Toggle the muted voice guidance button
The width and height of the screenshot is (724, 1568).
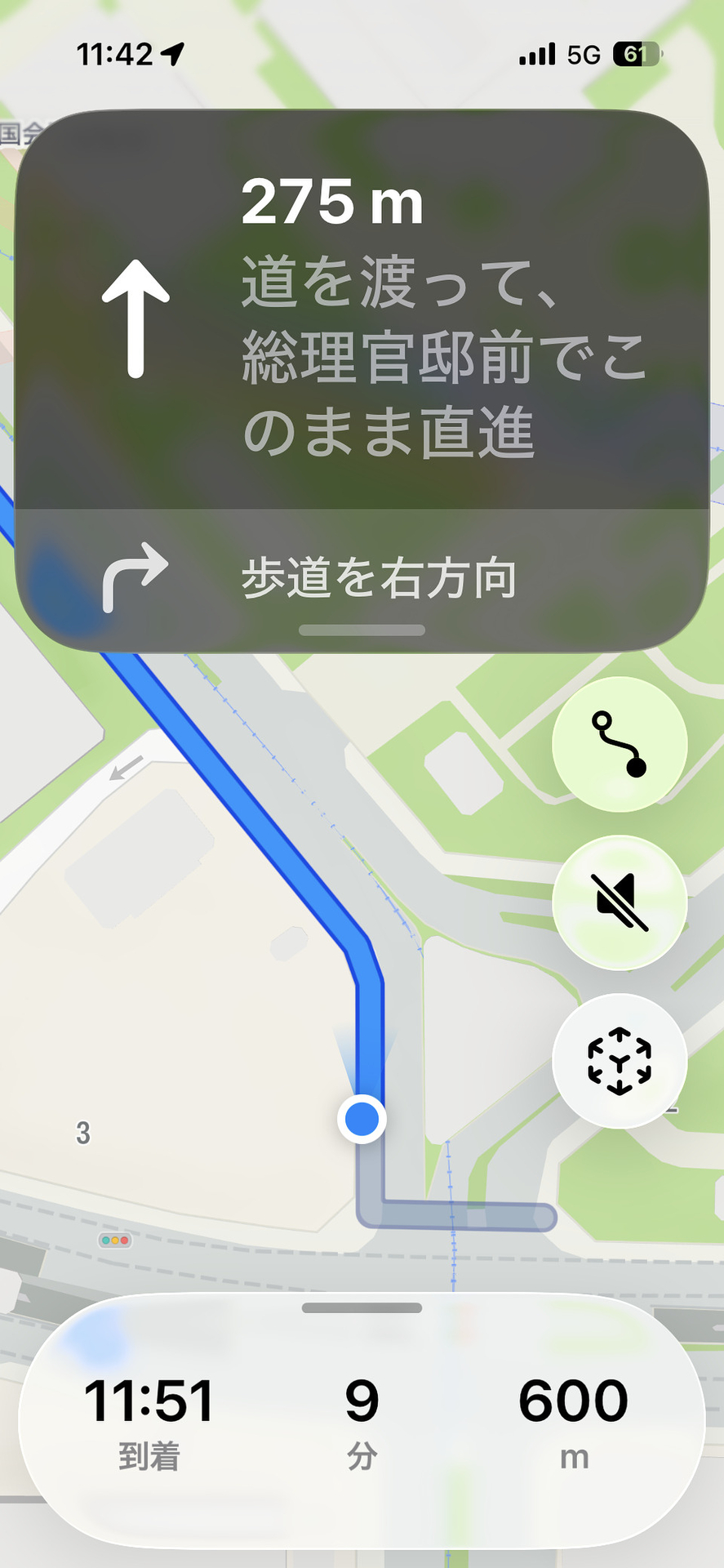[620, 902]
